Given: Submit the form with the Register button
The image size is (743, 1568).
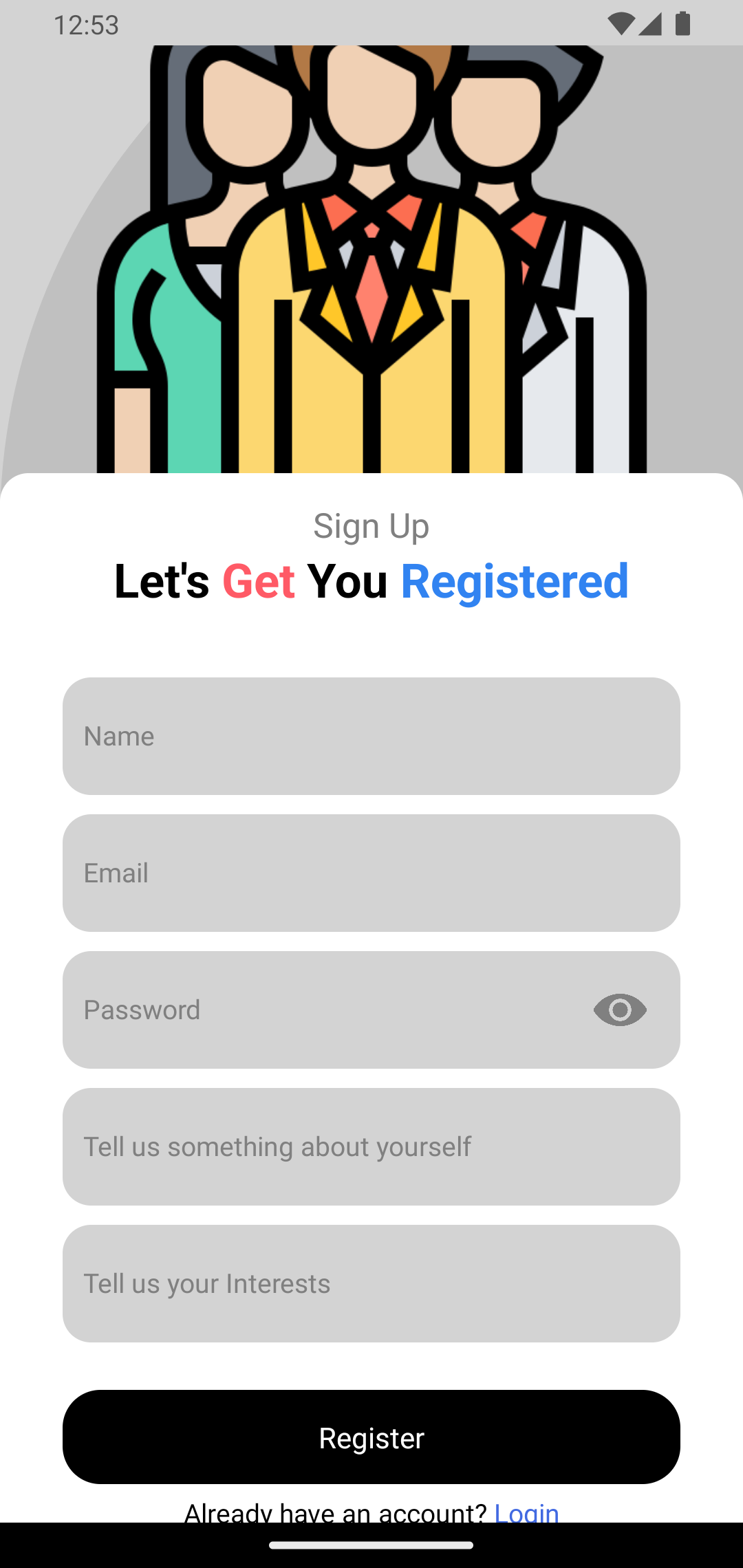Looking at the screenshot, I should [x=371, y=1437].
